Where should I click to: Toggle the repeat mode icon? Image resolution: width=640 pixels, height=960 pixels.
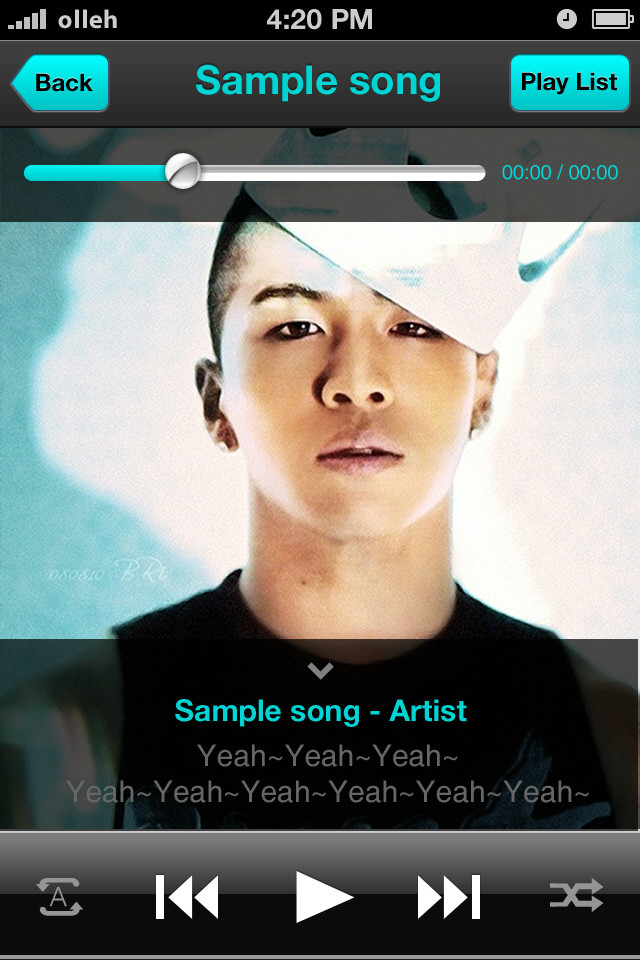(x=59, y=896)
